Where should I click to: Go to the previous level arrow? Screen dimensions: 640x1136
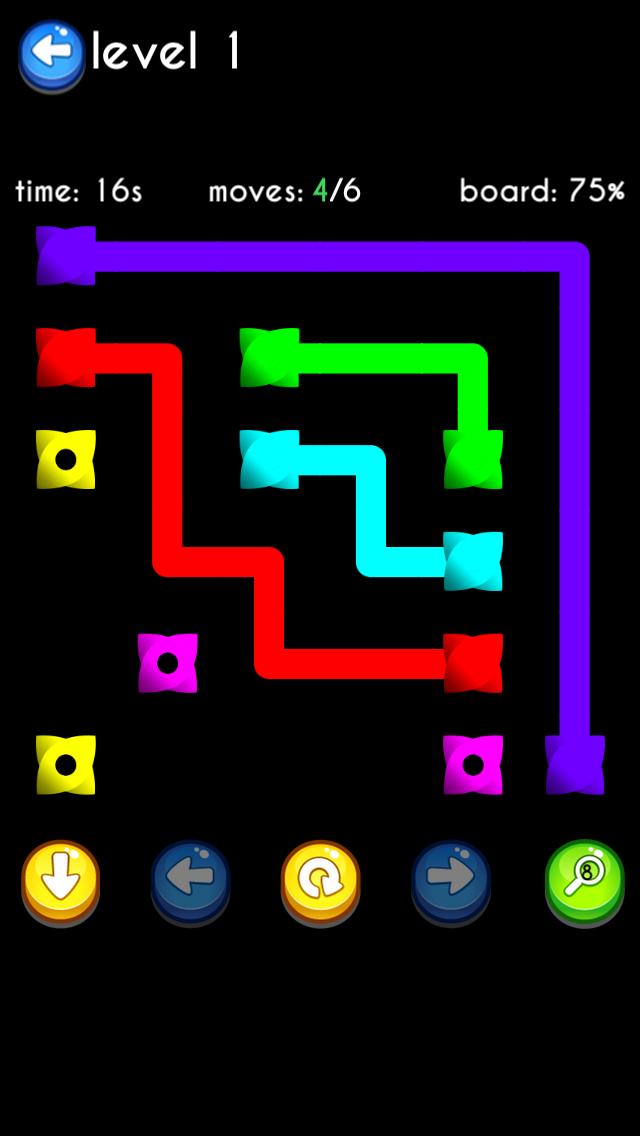tap(190, 880)
